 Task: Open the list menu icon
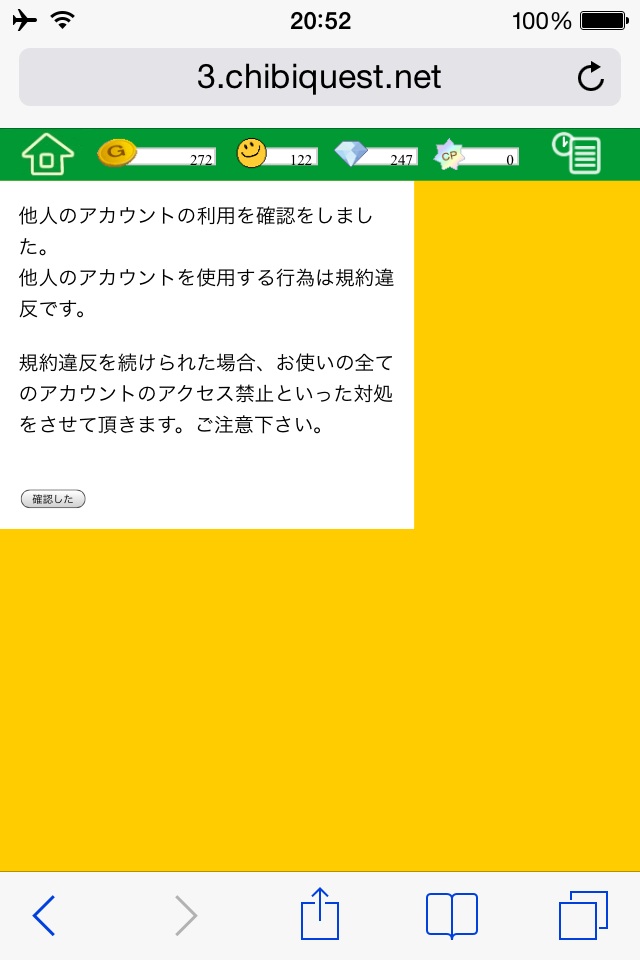[578, 154]
